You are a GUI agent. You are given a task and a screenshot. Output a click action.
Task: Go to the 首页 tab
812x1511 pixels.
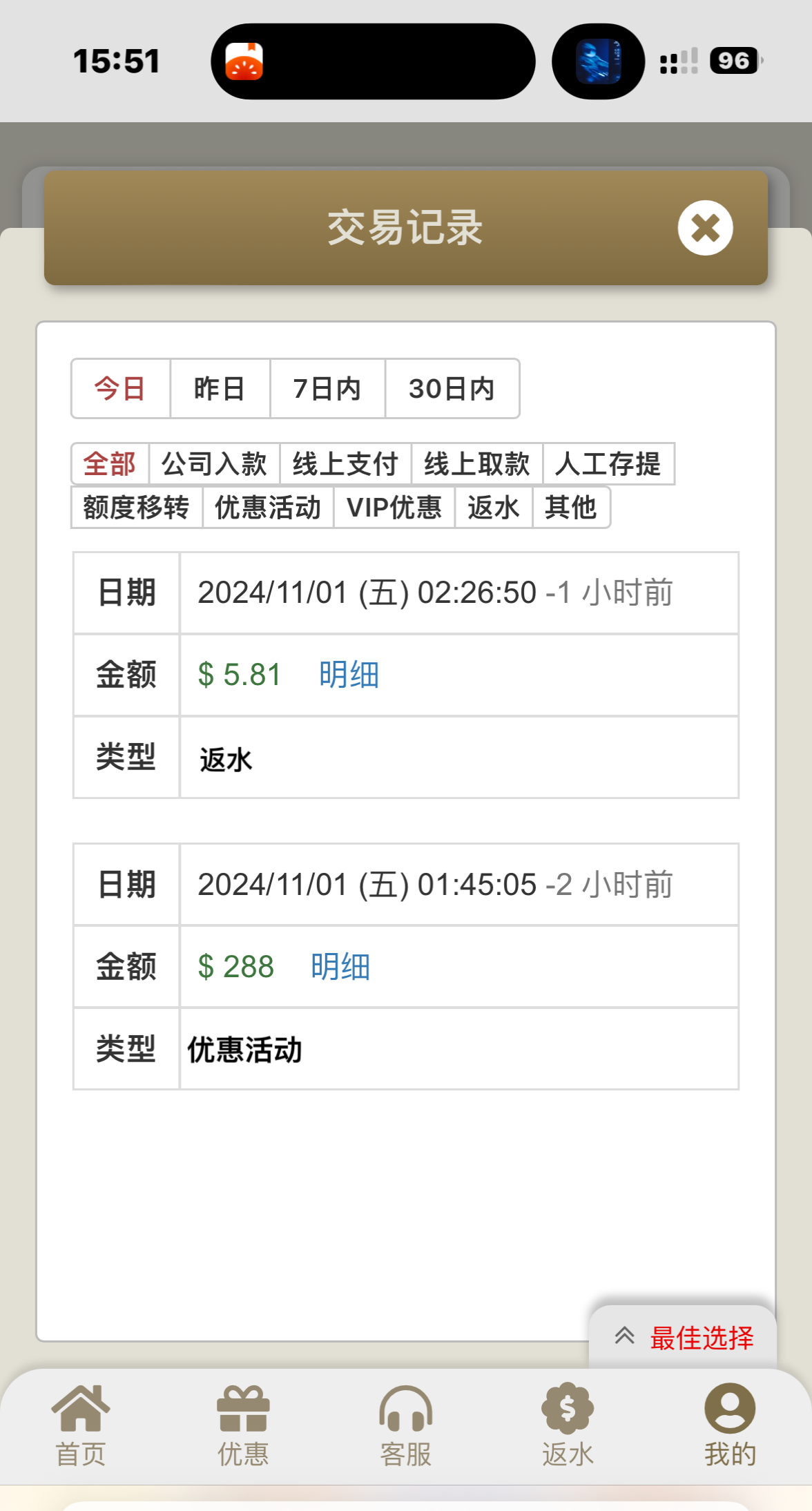[x=81, y=1425]
